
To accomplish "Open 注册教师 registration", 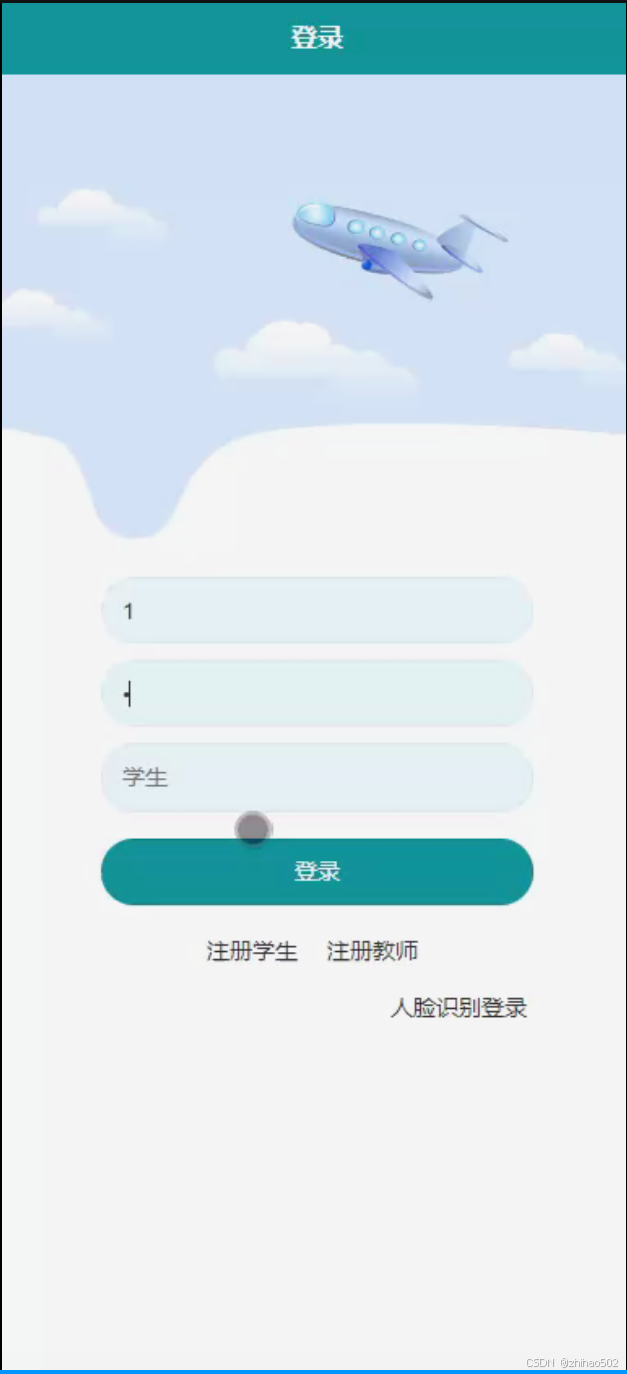I will pyautogui.click(x=372, y=951).
